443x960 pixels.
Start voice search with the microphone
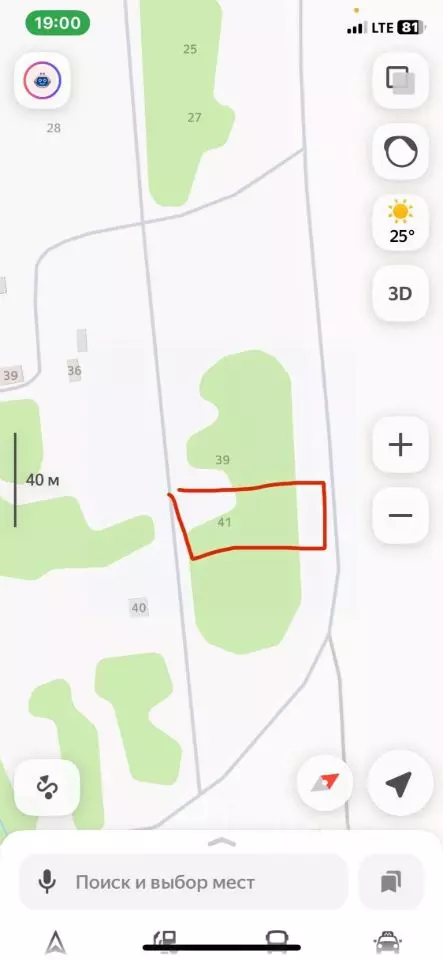pyautogui.click(x=47, y=882)
